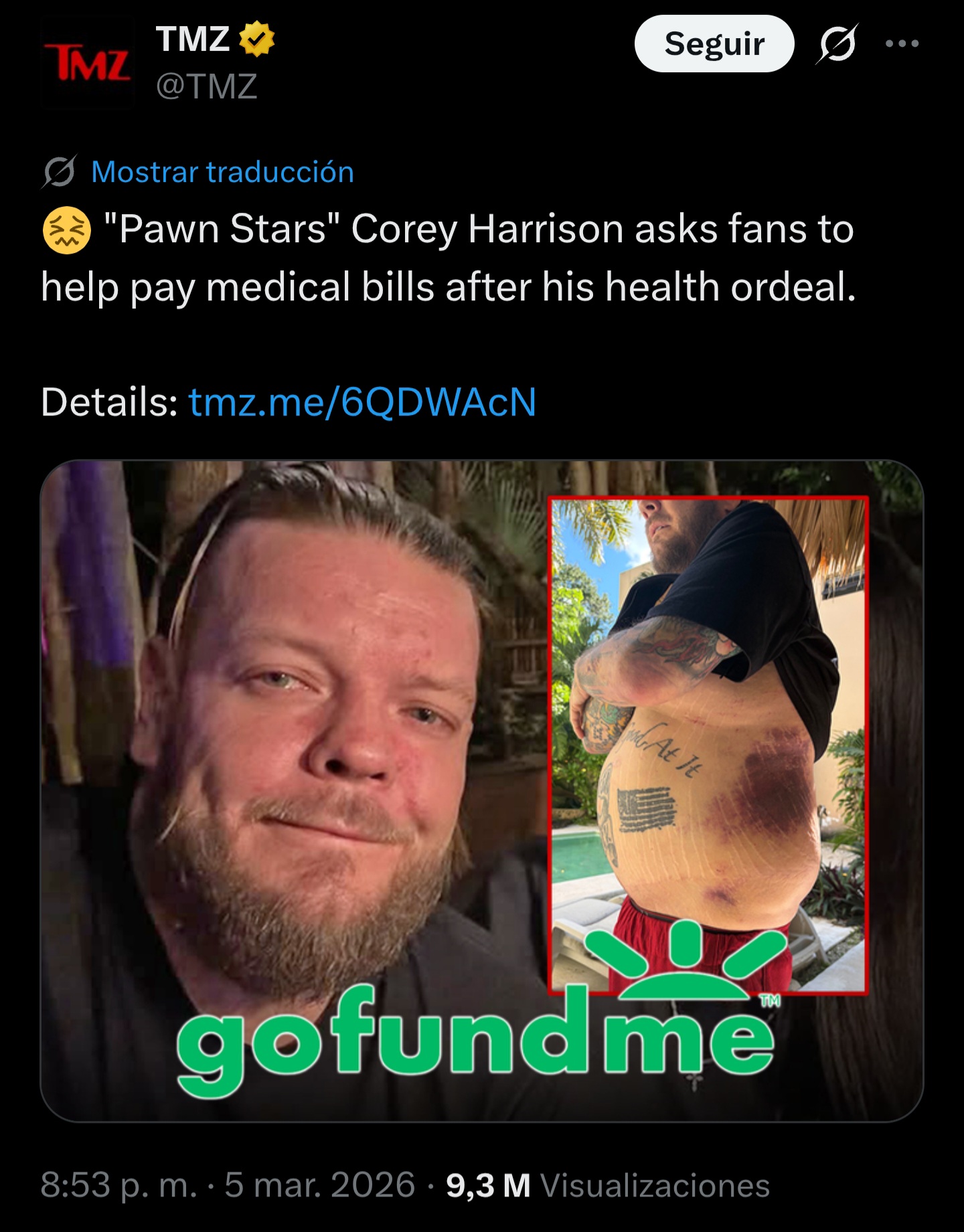Open the tmz.me/6QDWAcN link
Viewport: 964px width, 1232px height.
pyautogui.click(x=362, y=402)
